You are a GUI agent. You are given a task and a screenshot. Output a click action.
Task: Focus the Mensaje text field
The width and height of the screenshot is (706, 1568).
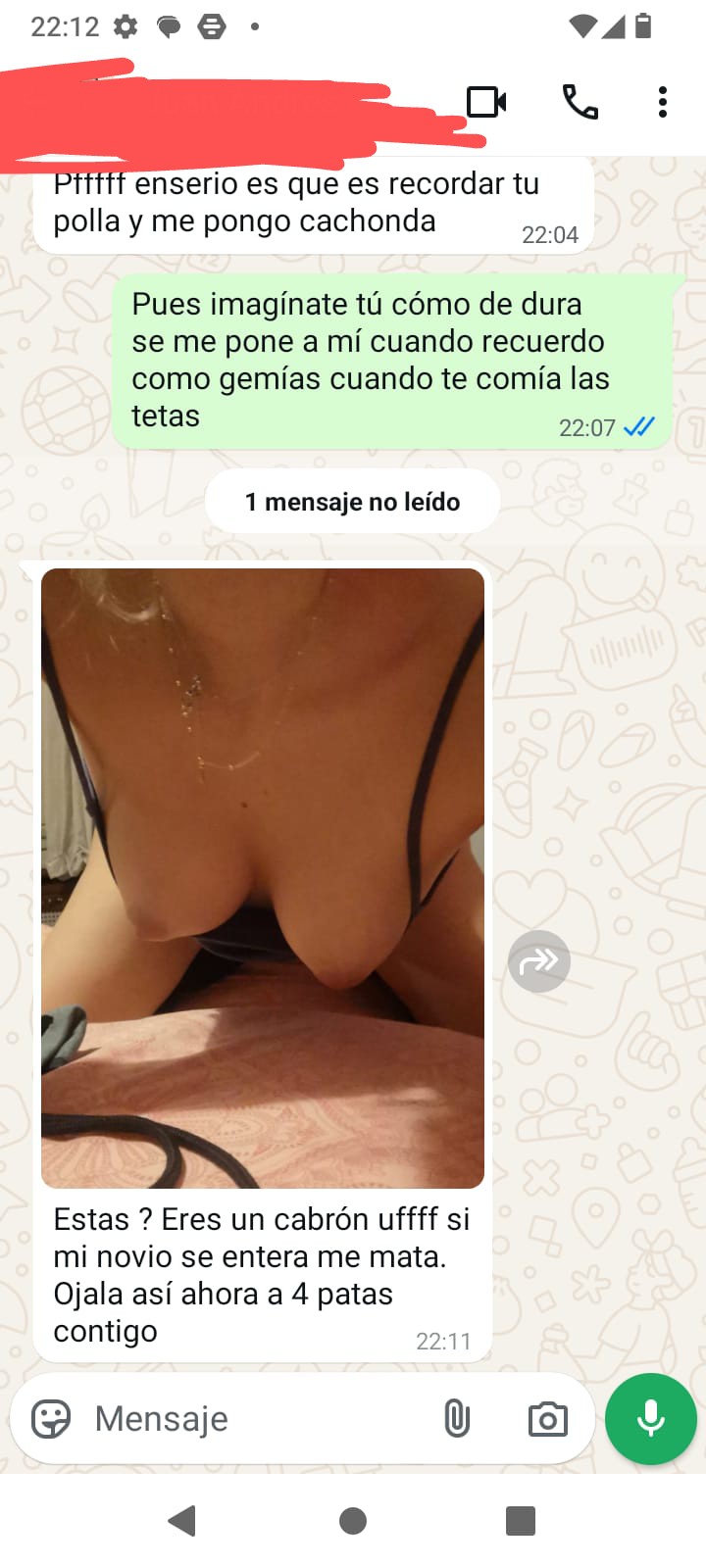pyautogui.click(x=255, y=1418)
